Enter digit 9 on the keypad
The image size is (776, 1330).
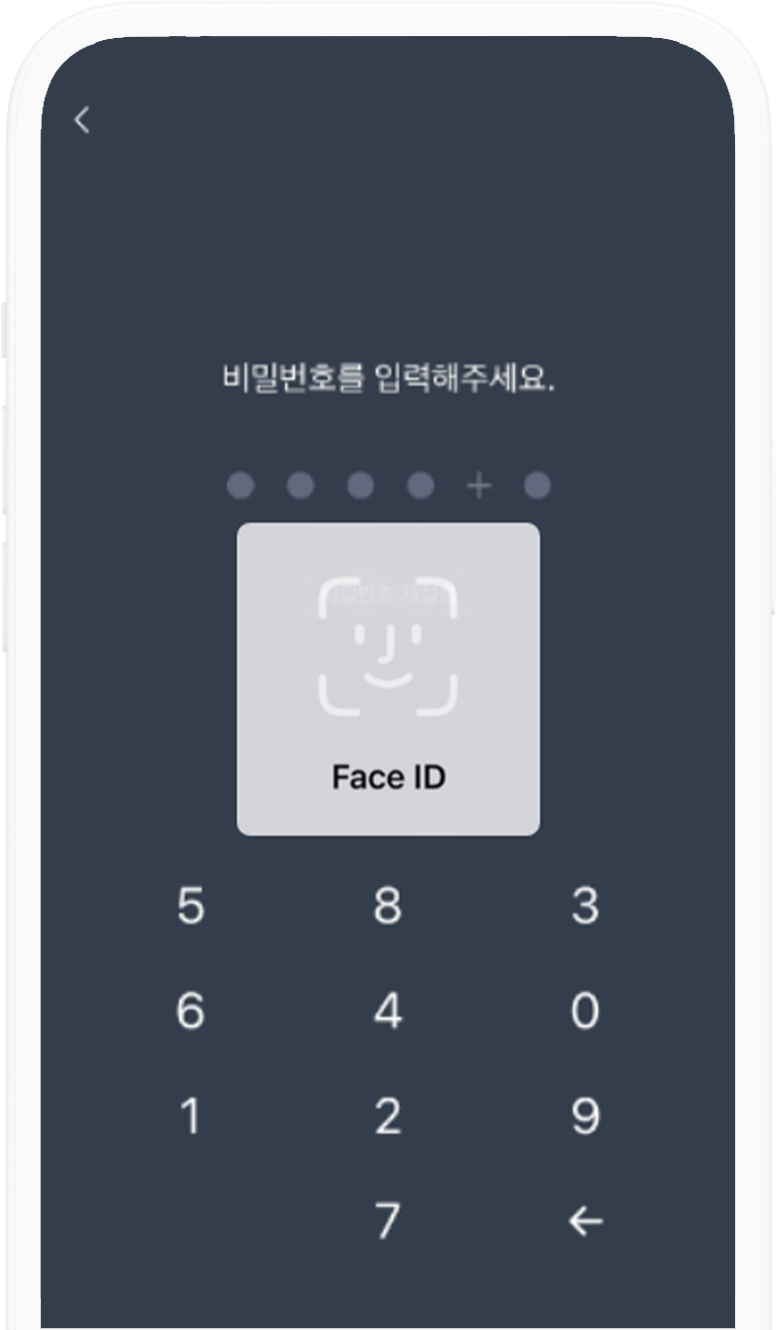point(585,1116)
